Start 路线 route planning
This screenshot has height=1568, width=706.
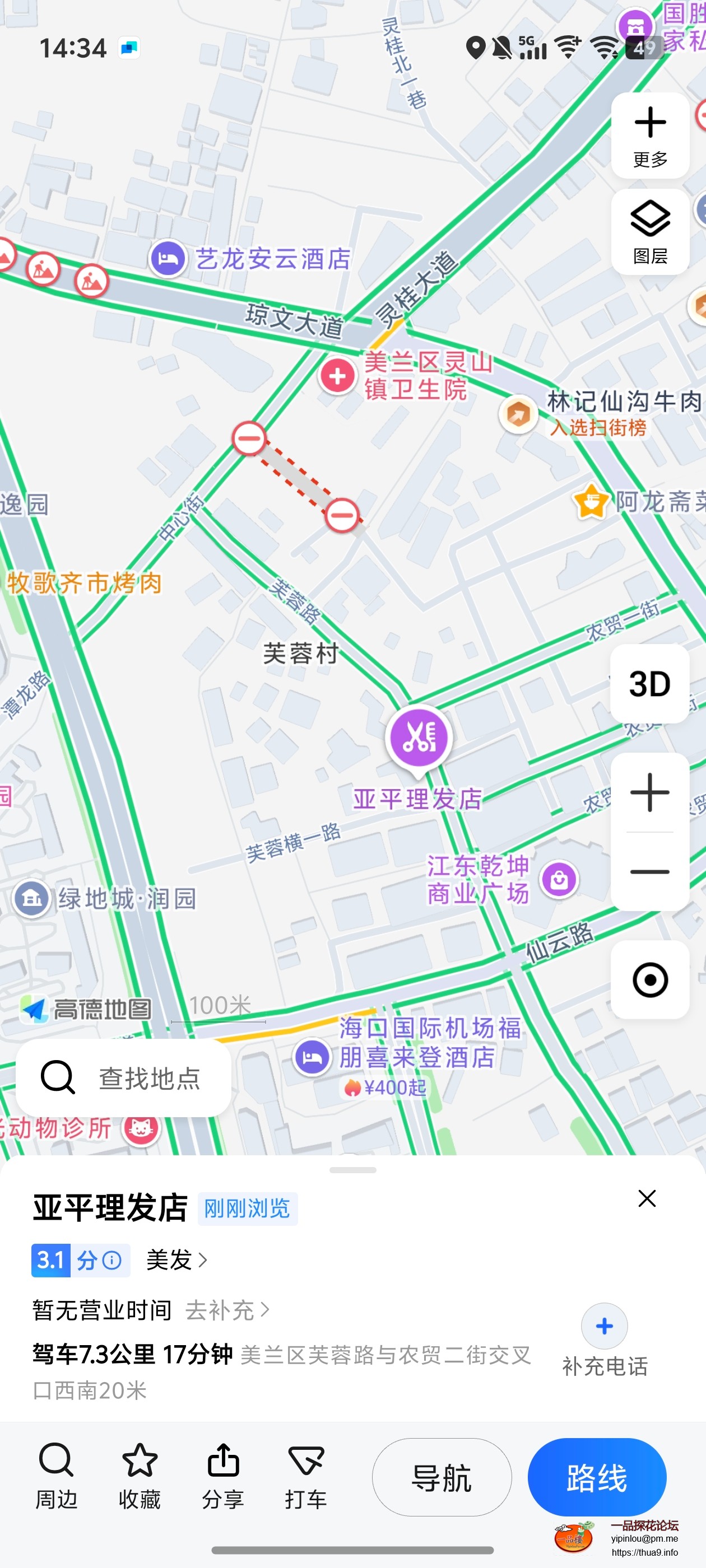point(597,1476)
